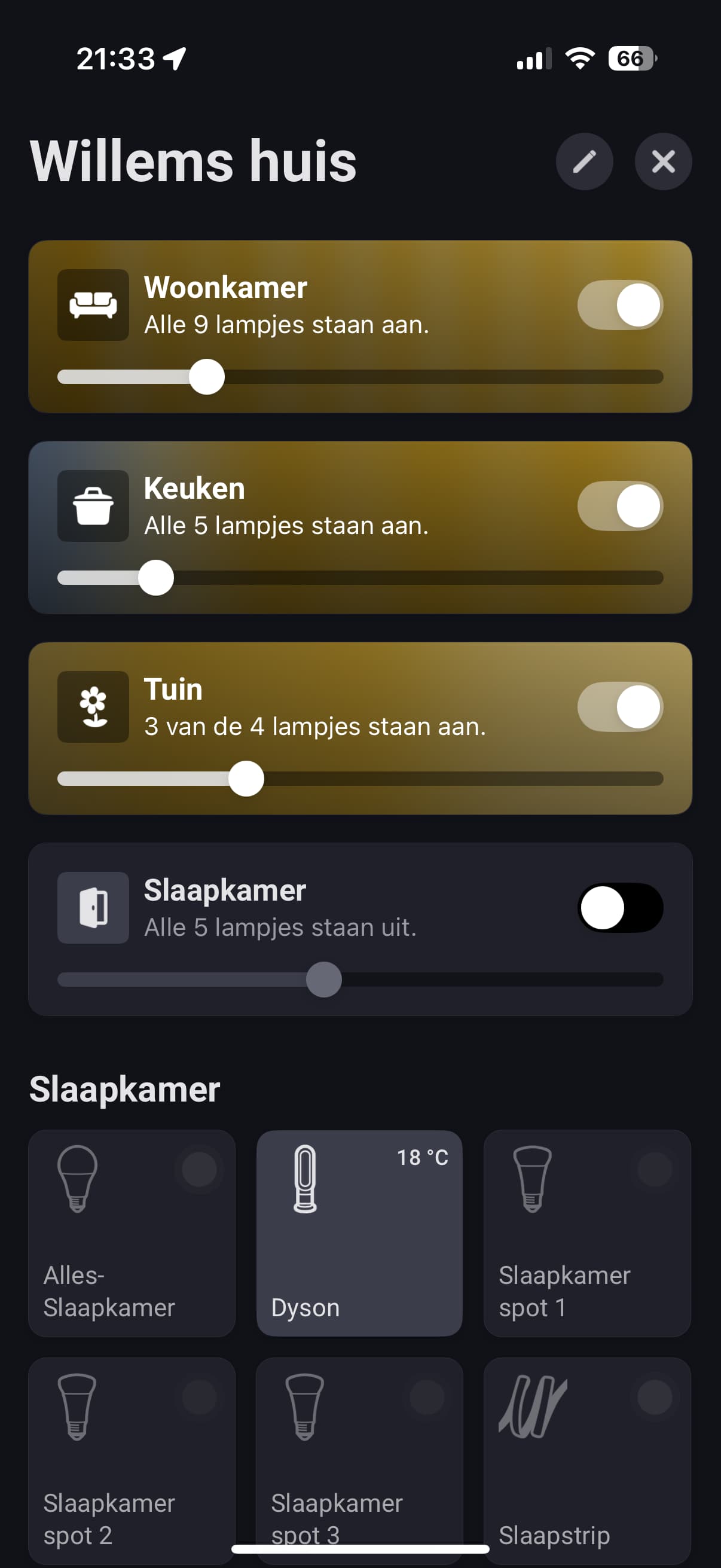Disable the Tuin lights toggle

[x=619, y=707]
